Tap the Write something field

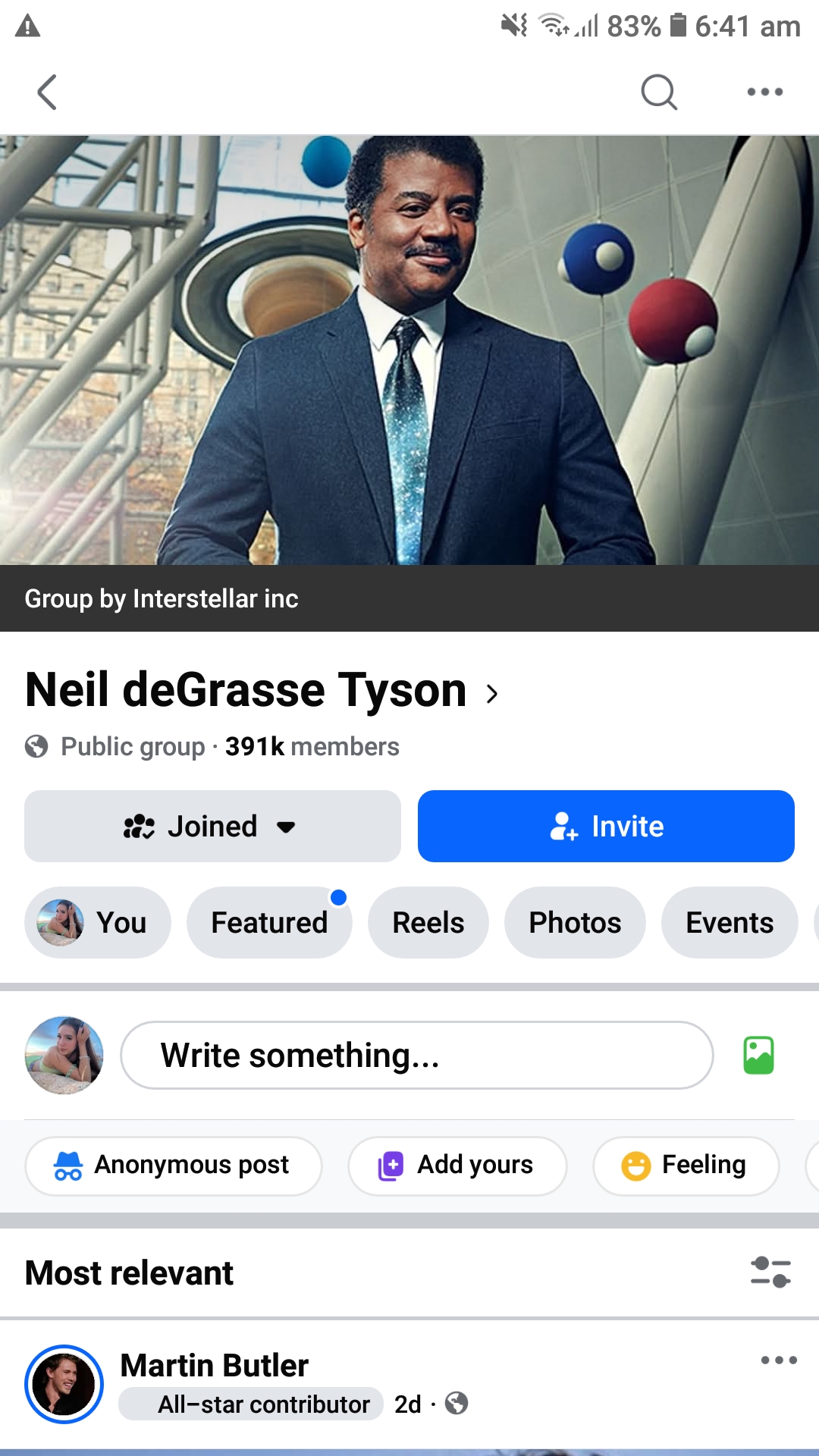tap(416, 1056)
